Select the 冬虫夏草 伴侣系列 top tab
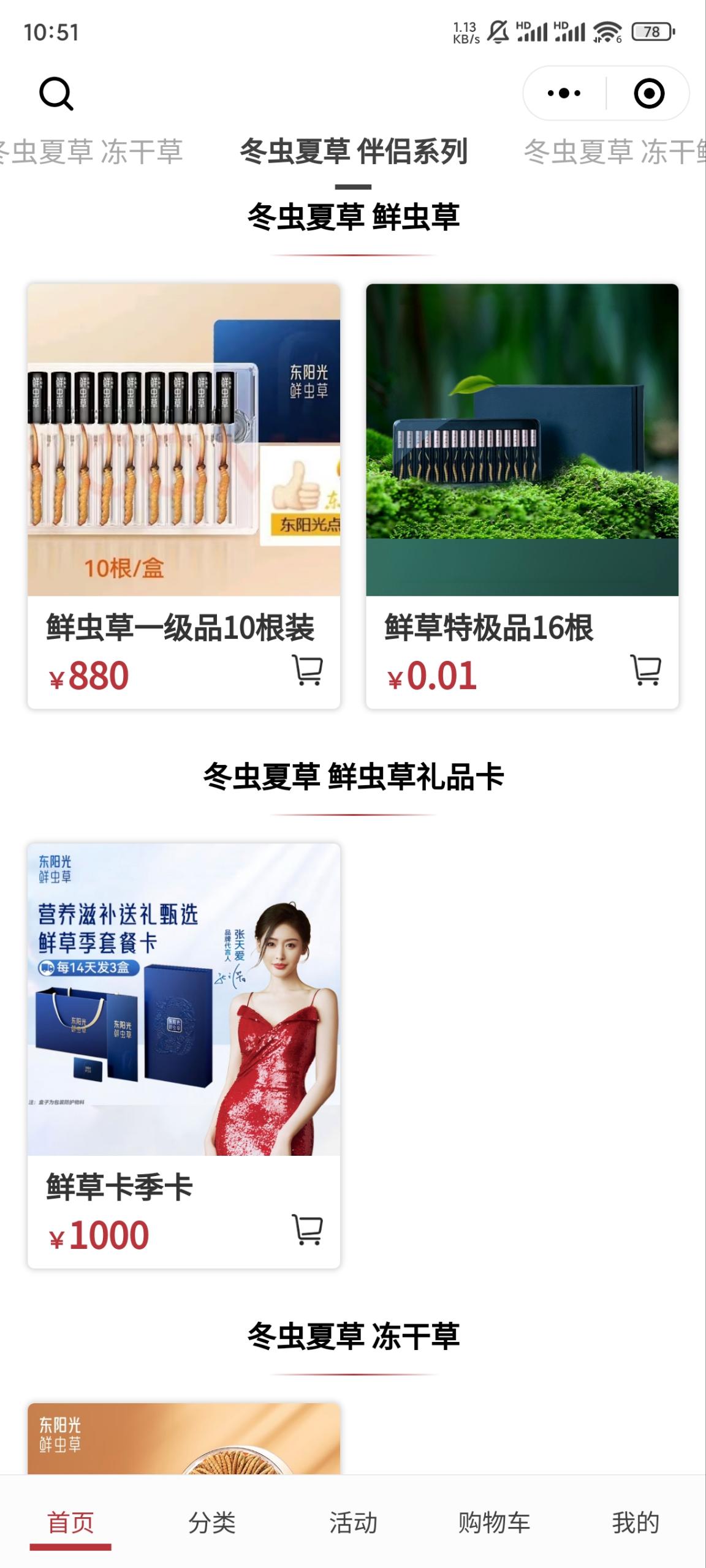 pyautogui.click(x=353, y=152)
